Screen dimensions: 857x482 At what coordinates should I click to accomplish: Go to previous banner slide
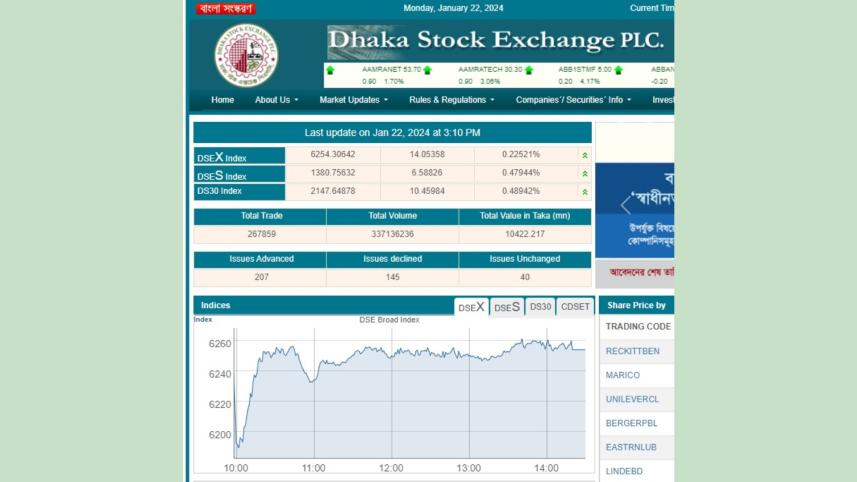click(x=626, y=205)
